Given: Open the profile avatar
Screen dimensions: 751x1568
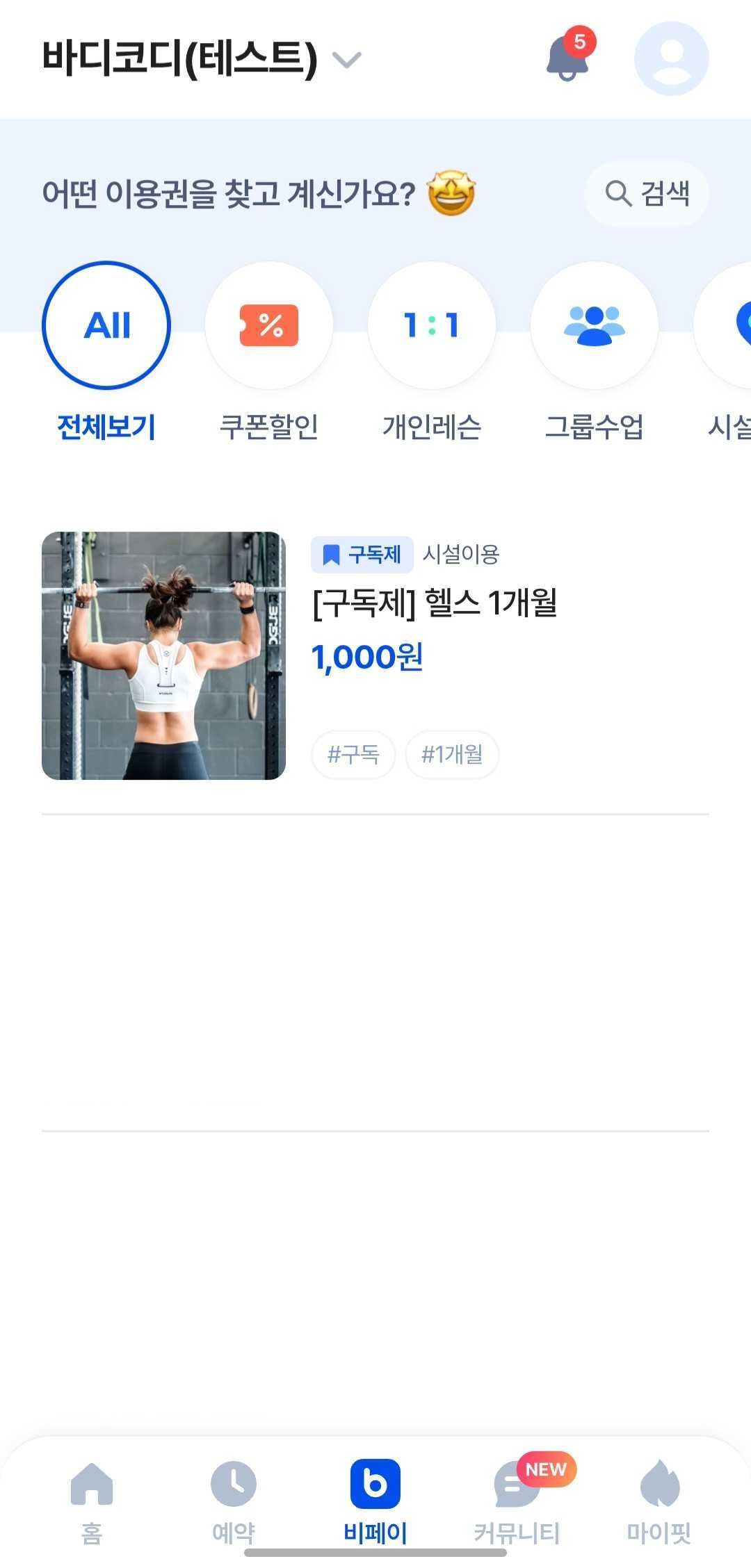Looking at the screenshot, I should [671, 58].
